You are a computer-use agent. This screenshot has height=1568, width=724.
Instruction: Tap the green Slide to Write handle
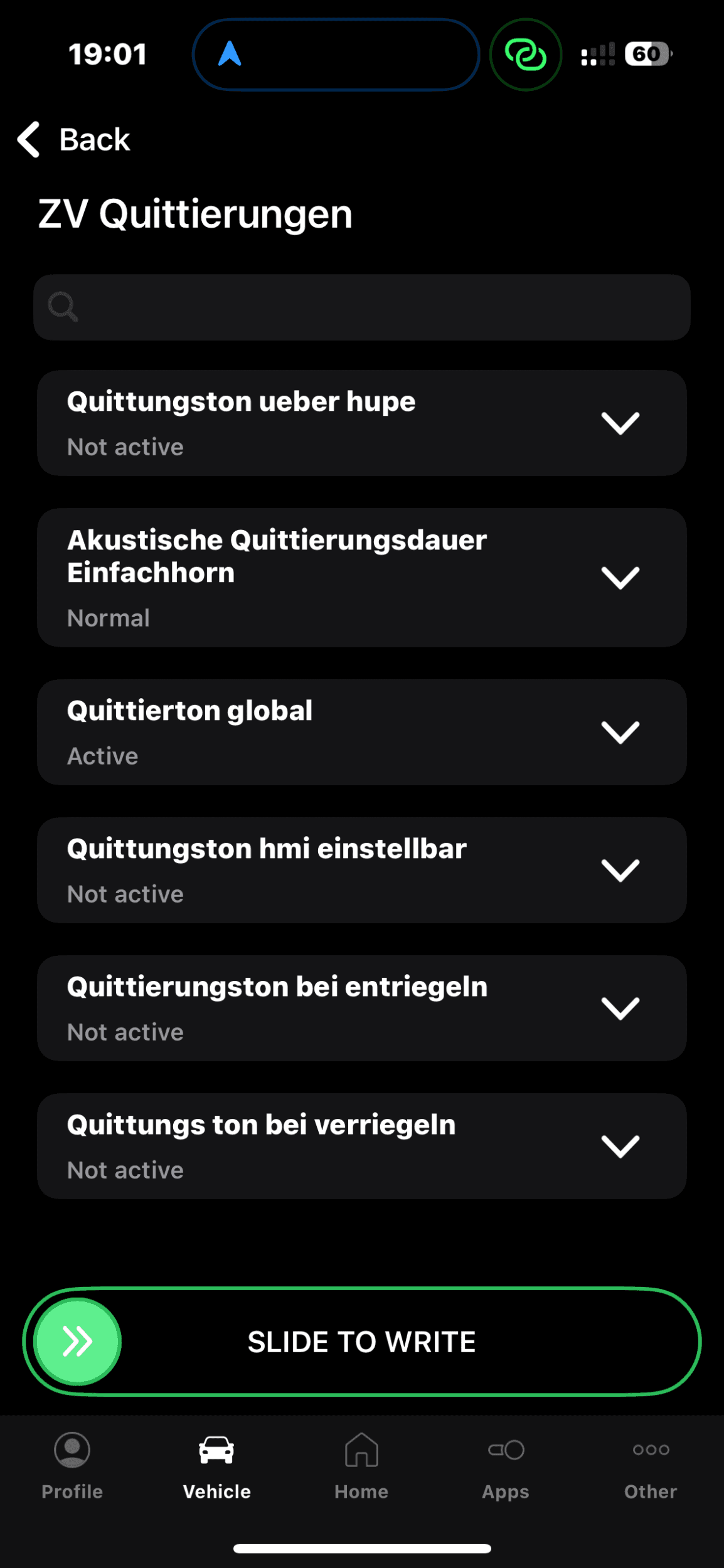pyautogui.click(x=78, y=1342)
